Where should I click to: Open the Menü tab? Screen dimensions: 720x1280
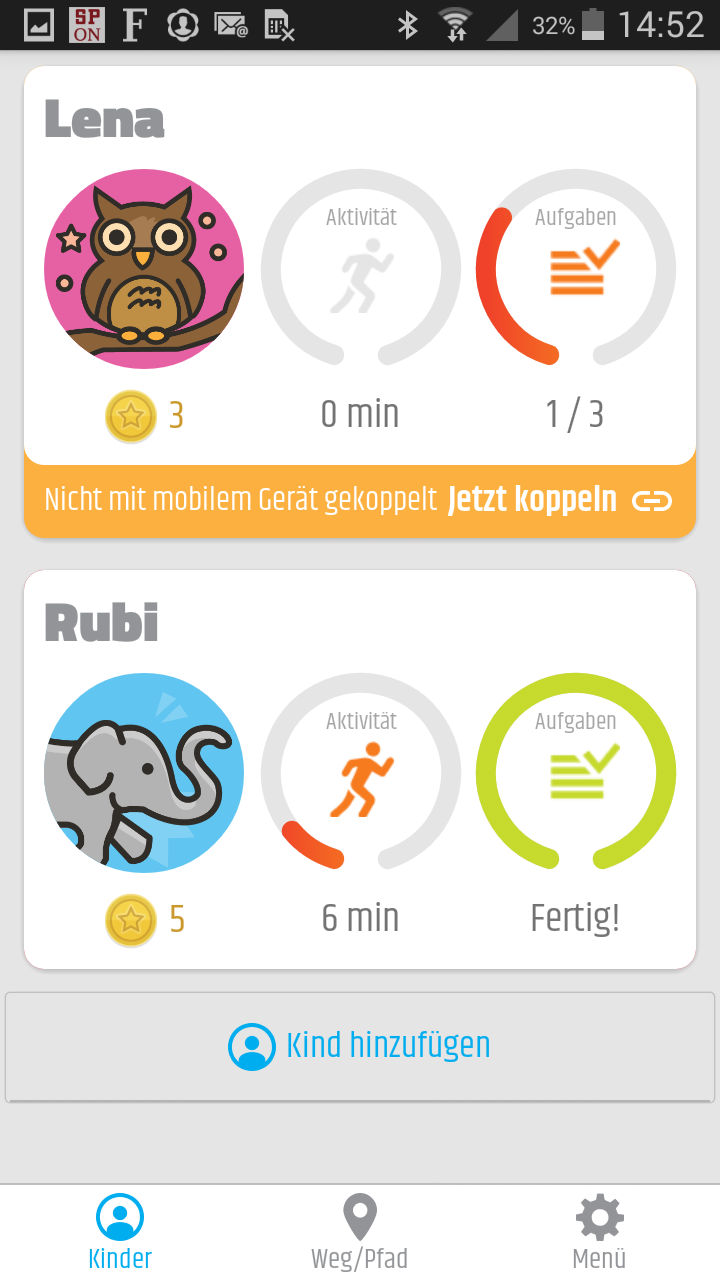(599, 1232)
